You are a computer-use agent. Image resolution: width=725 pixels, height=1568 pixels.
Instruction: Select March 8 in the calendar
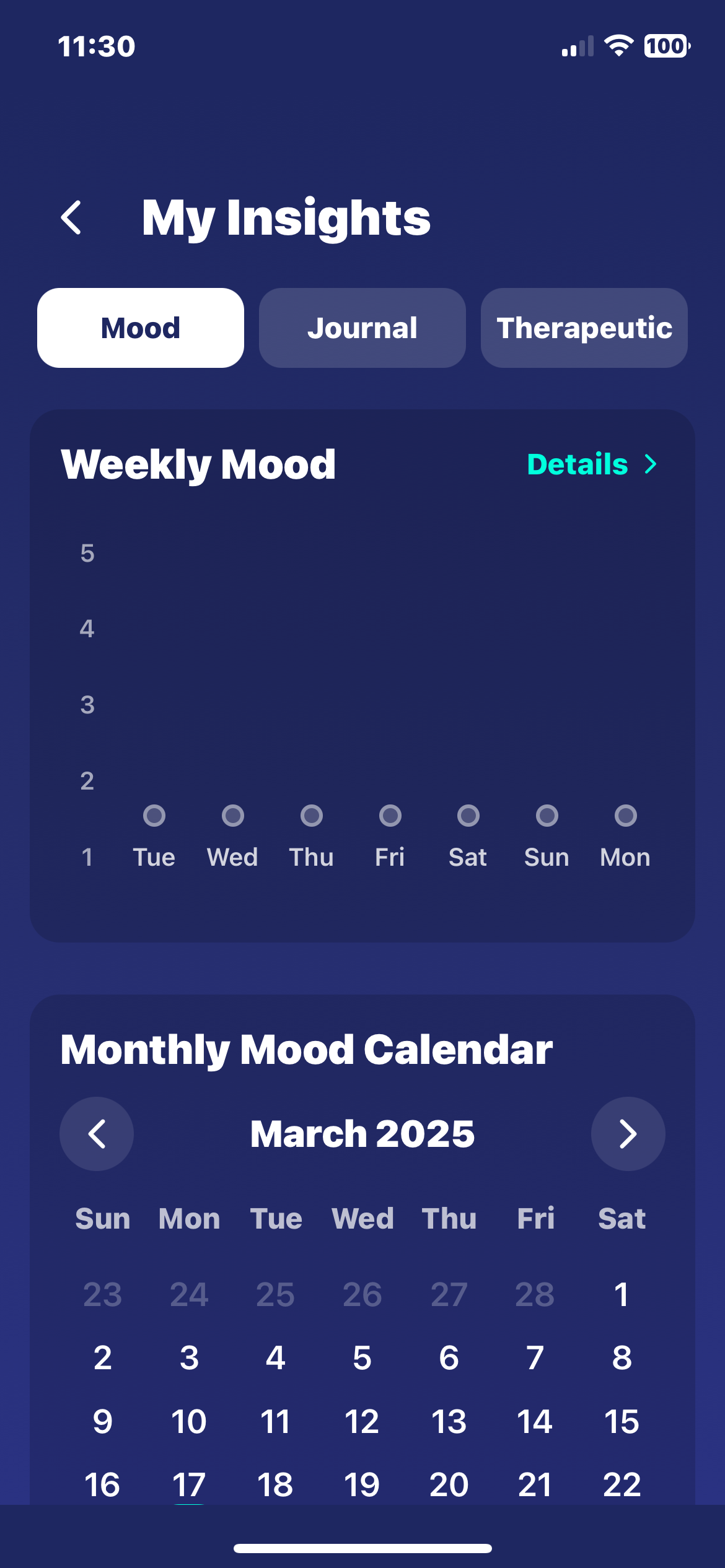click(622, 1357)
